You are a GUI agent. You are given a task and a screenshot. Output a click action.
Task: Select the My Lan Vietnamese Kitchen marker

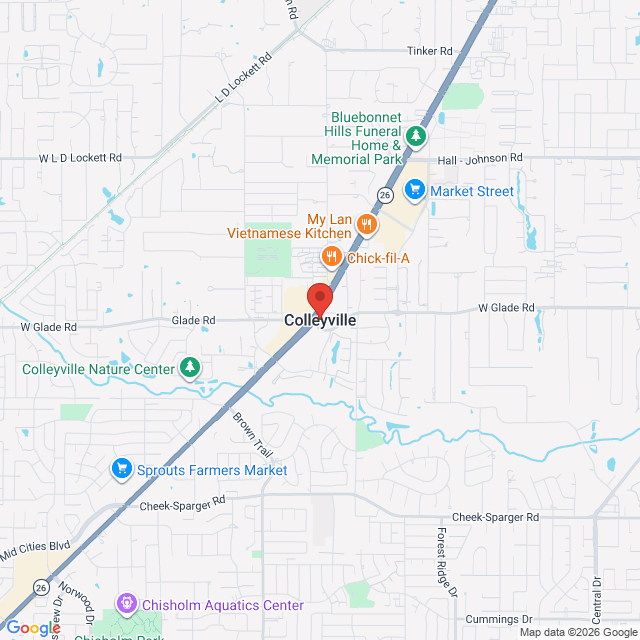tap(367, 225)
